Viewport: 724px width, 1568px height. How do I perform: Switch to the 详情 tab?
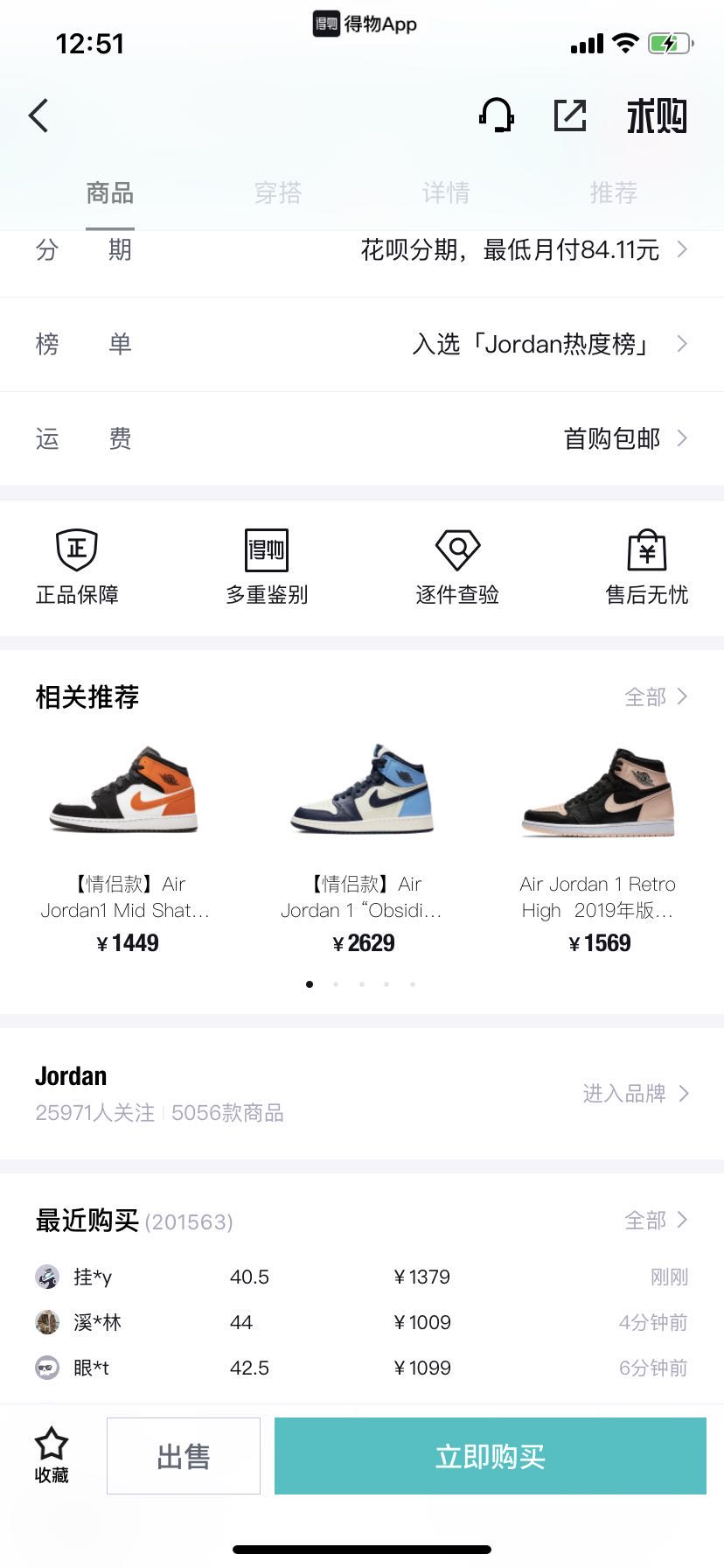pyautogui.click(x=446, y=192)
